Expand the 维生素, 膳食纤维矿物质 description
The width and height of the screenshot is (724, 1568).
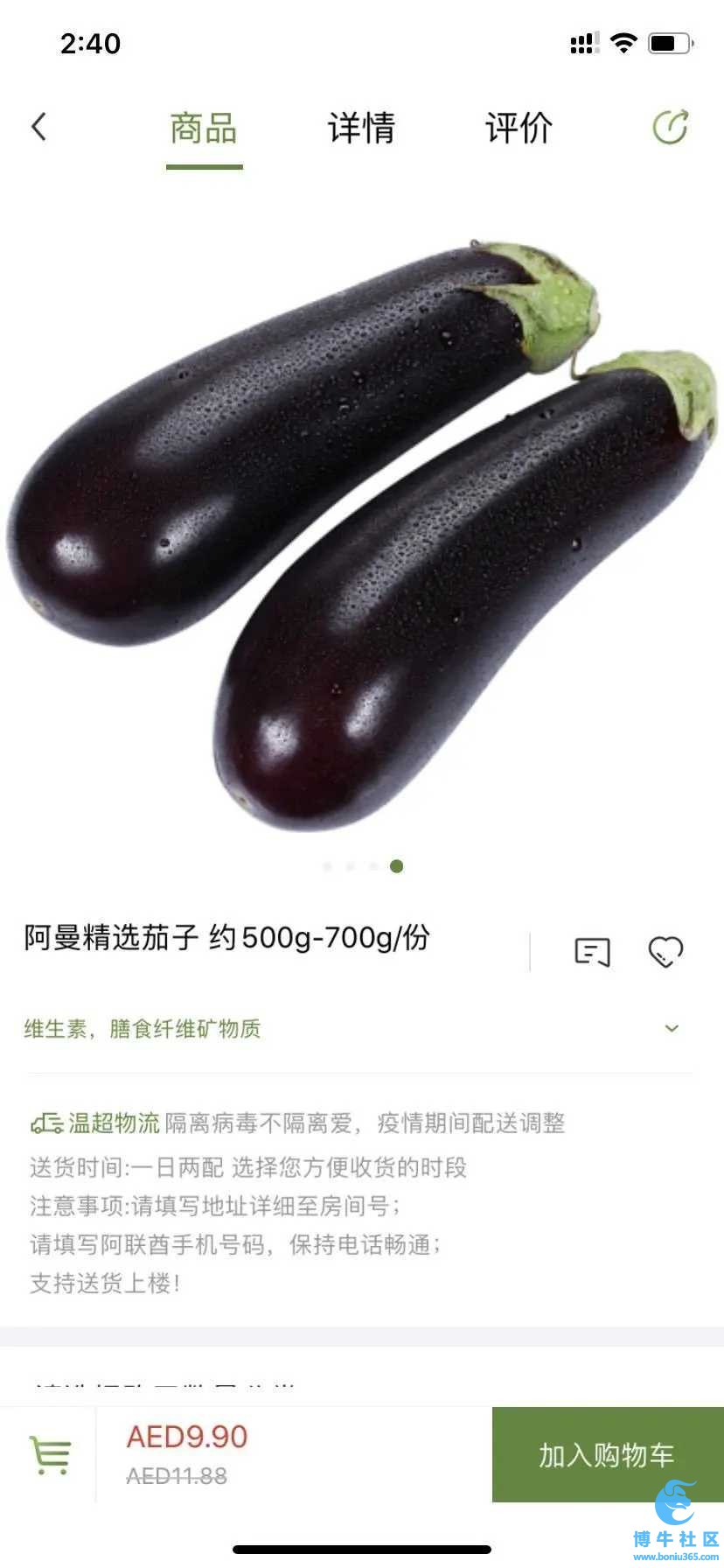point(672,1028)
